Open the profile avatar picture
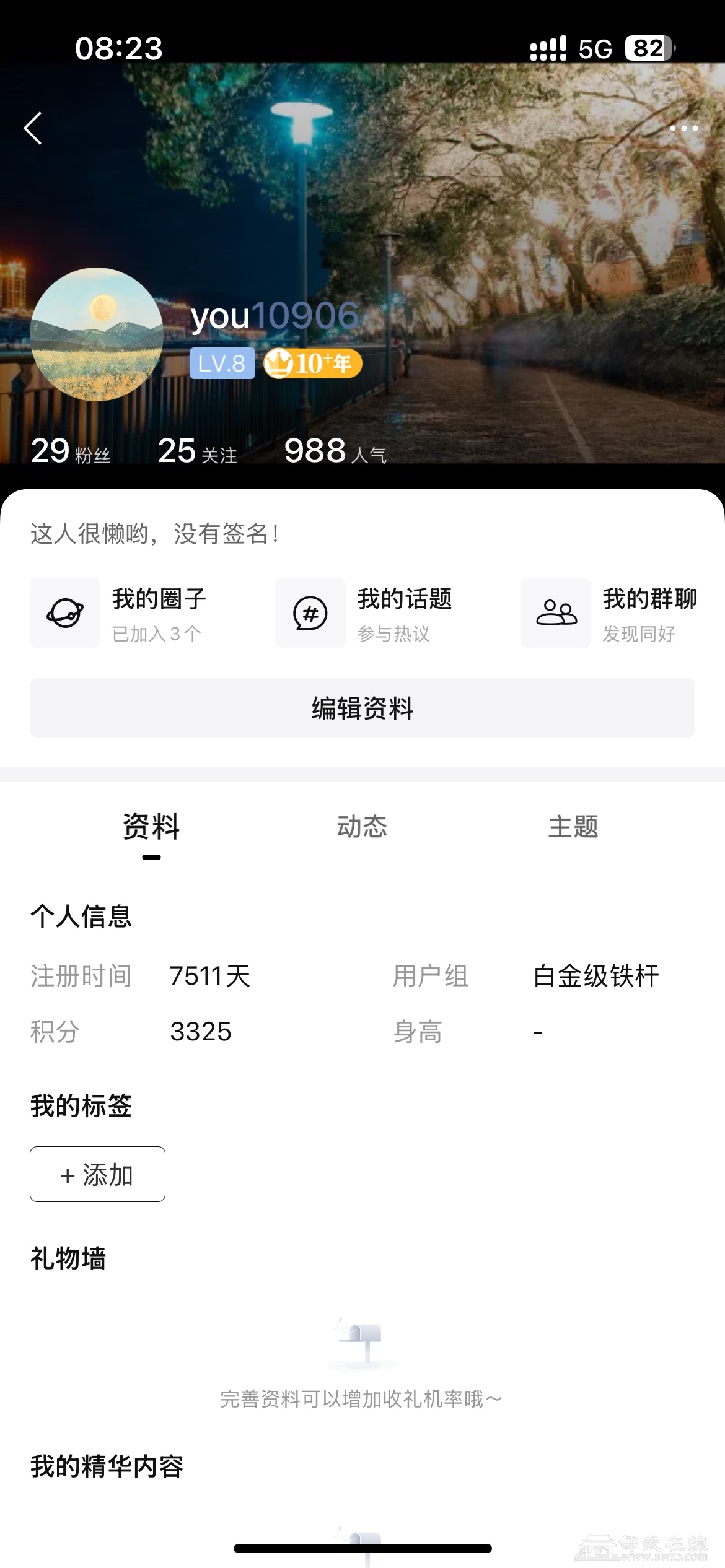 coord(97,334)
